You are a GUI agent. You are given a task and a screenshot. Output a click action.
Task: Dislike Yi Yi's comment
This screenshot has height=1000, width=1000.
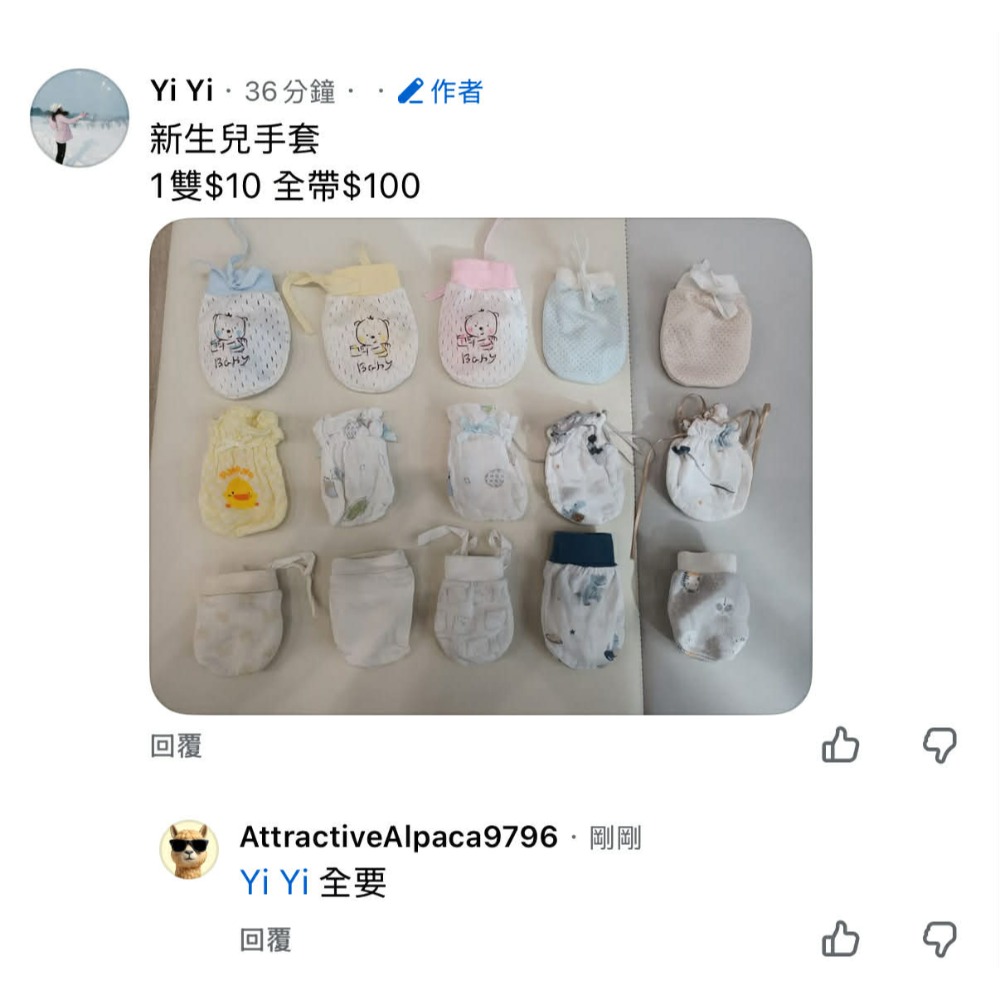(x=938, y=745)
